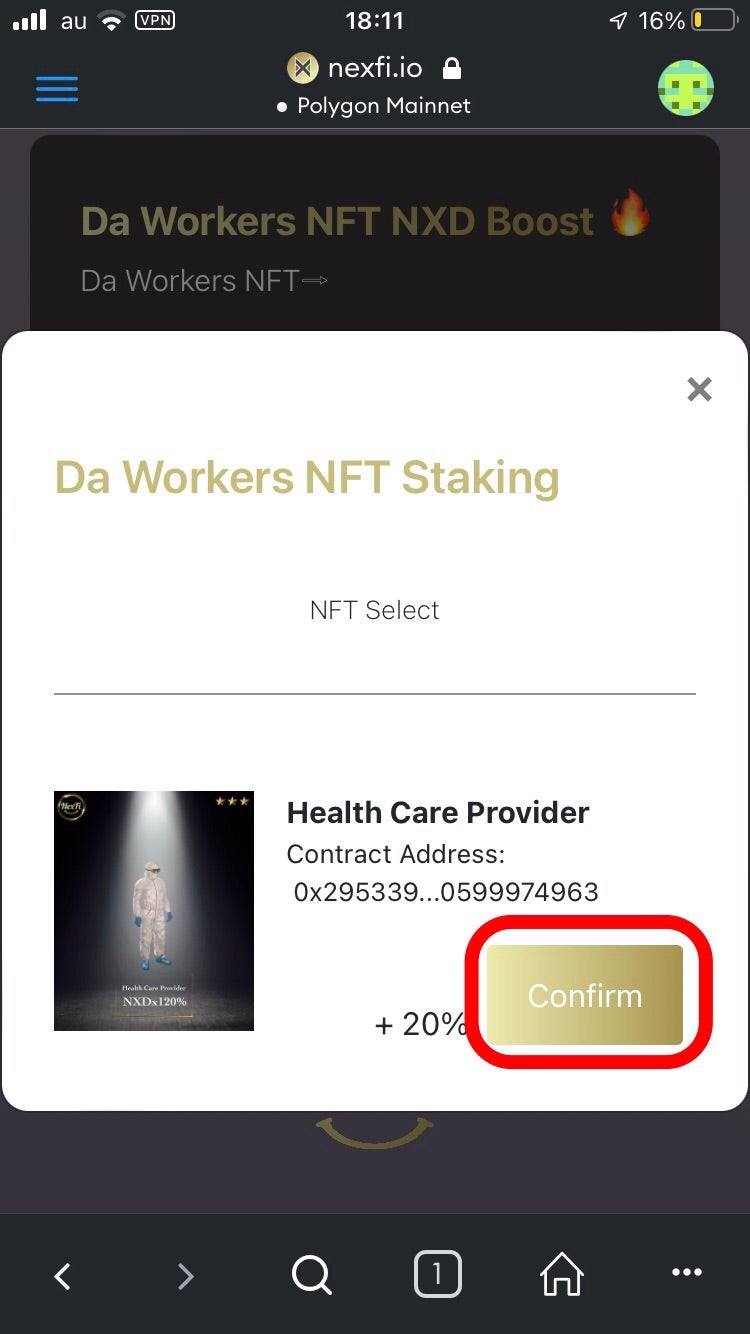Go to the browser home page
Screen dimensions: 750x1334
(562, 1275)
